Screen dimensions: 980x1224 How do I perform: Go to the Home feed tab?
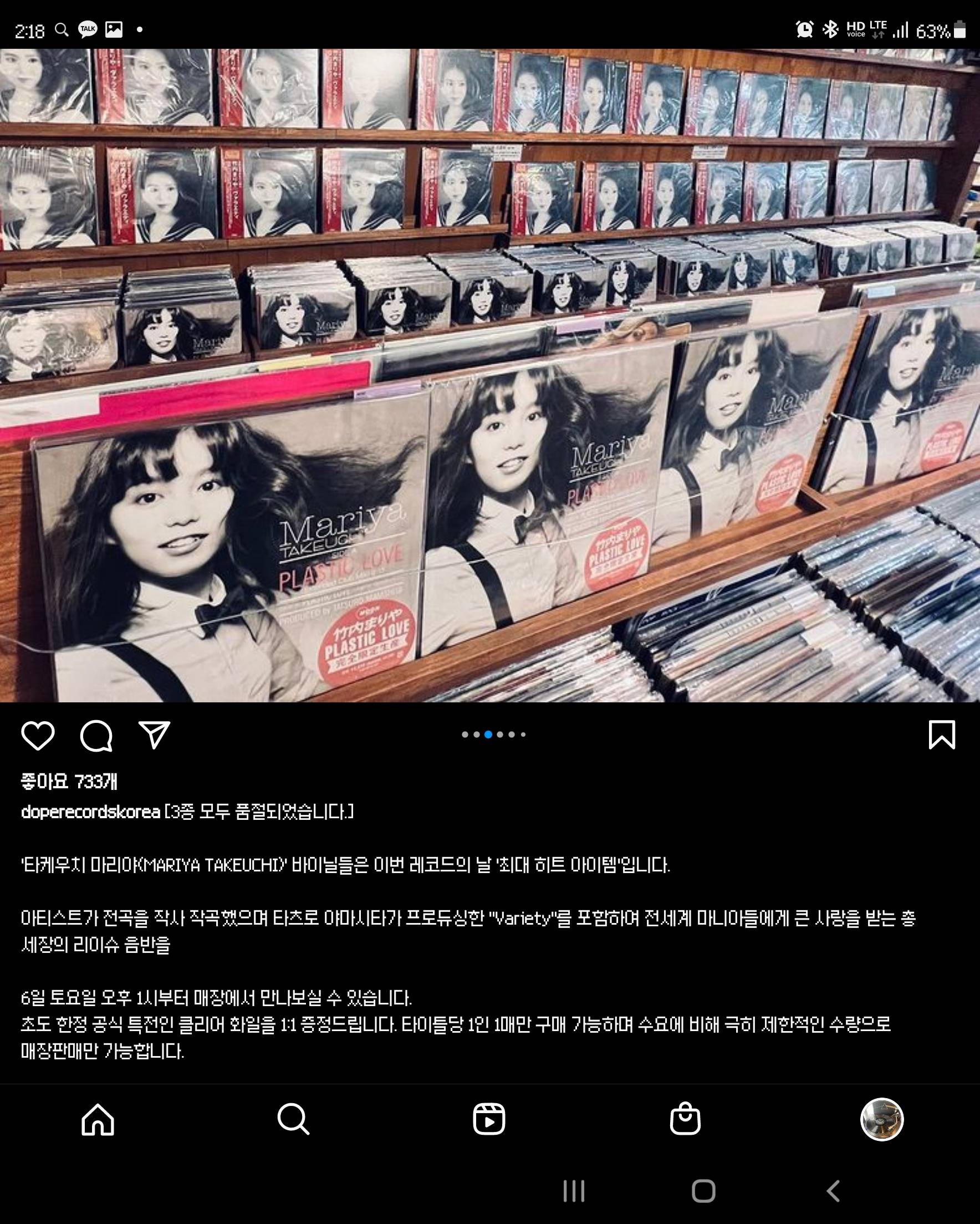(98, 1119)
